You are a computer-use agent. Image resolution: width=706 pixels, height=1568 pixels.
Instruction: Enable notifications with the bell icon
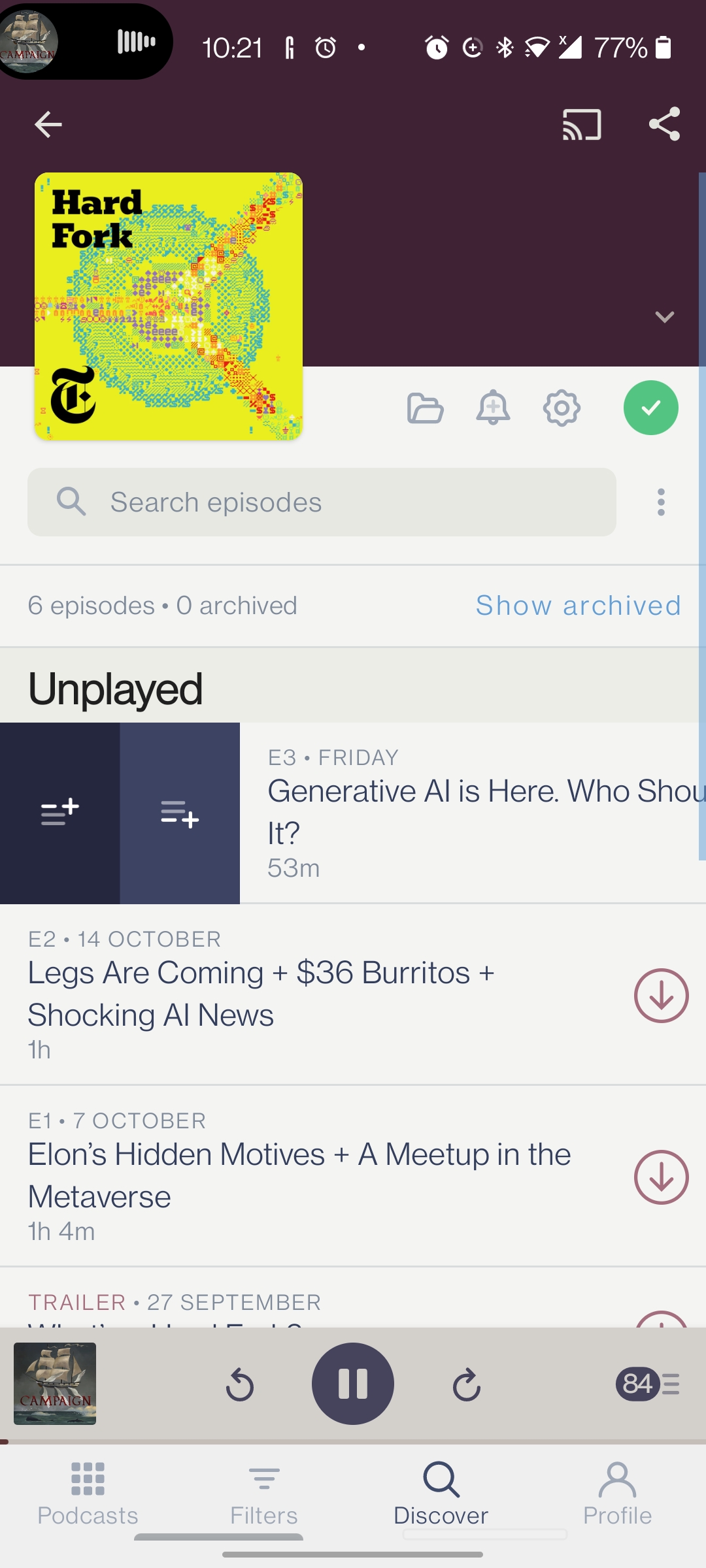click(x=493, y=408)
